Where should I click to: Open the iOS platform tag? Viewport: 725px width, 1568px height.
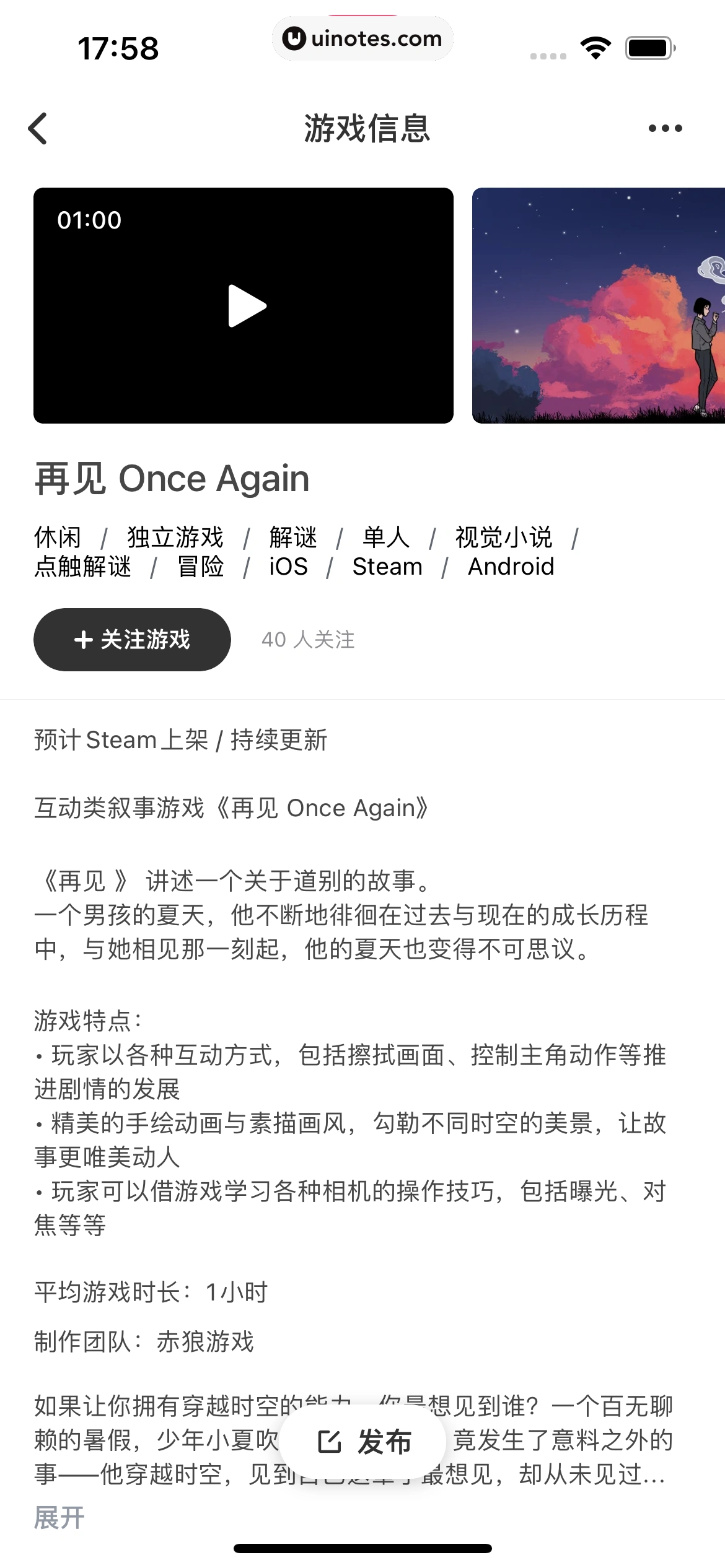pos(288,567)
